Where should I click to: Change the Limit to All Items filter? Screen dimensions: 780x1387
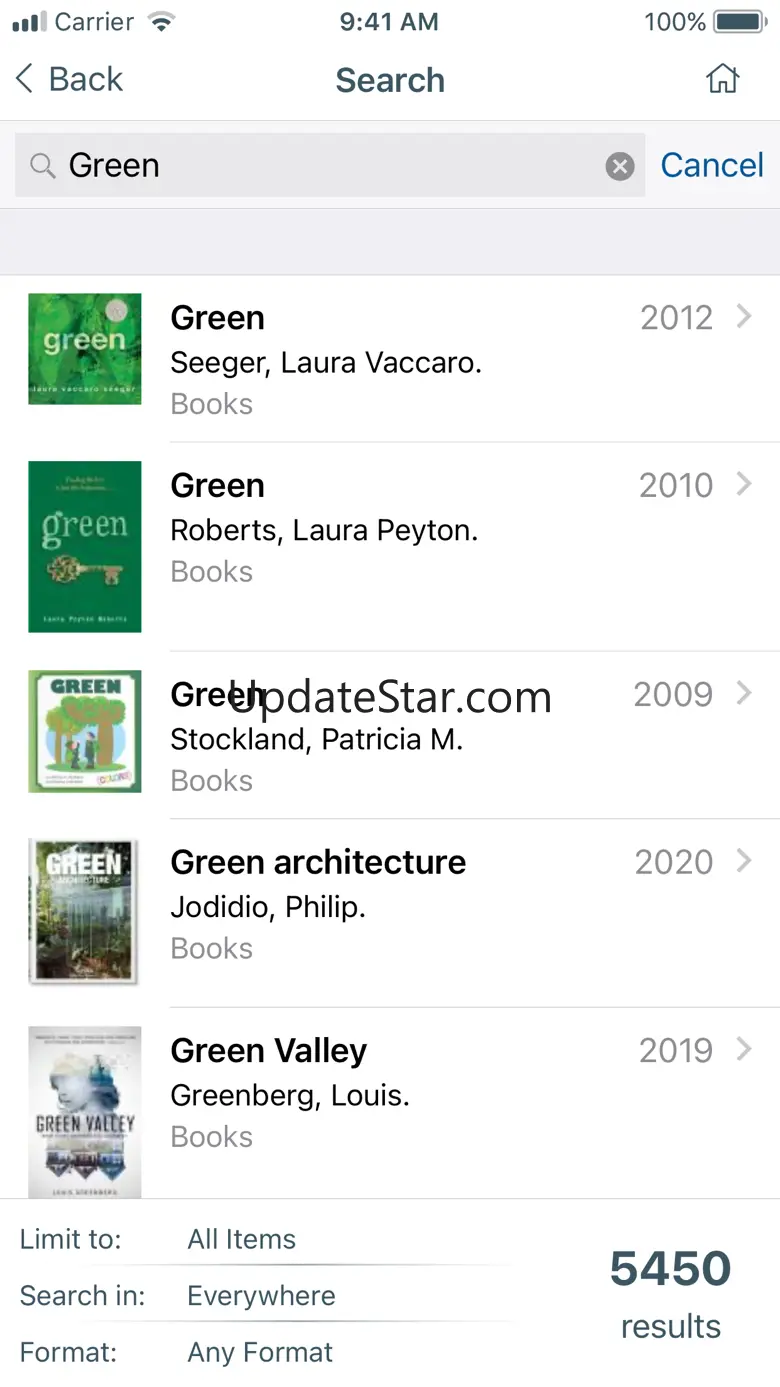[242, 1240]
